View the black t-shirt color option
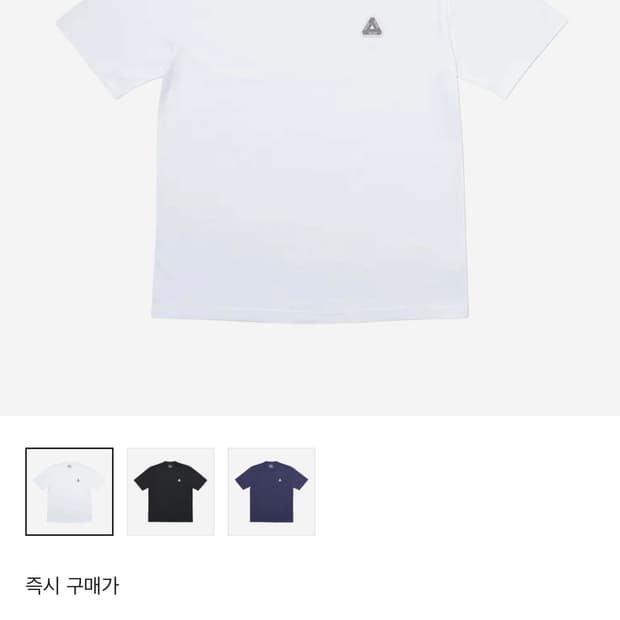The image size is (620, 620). pos(170,491)
